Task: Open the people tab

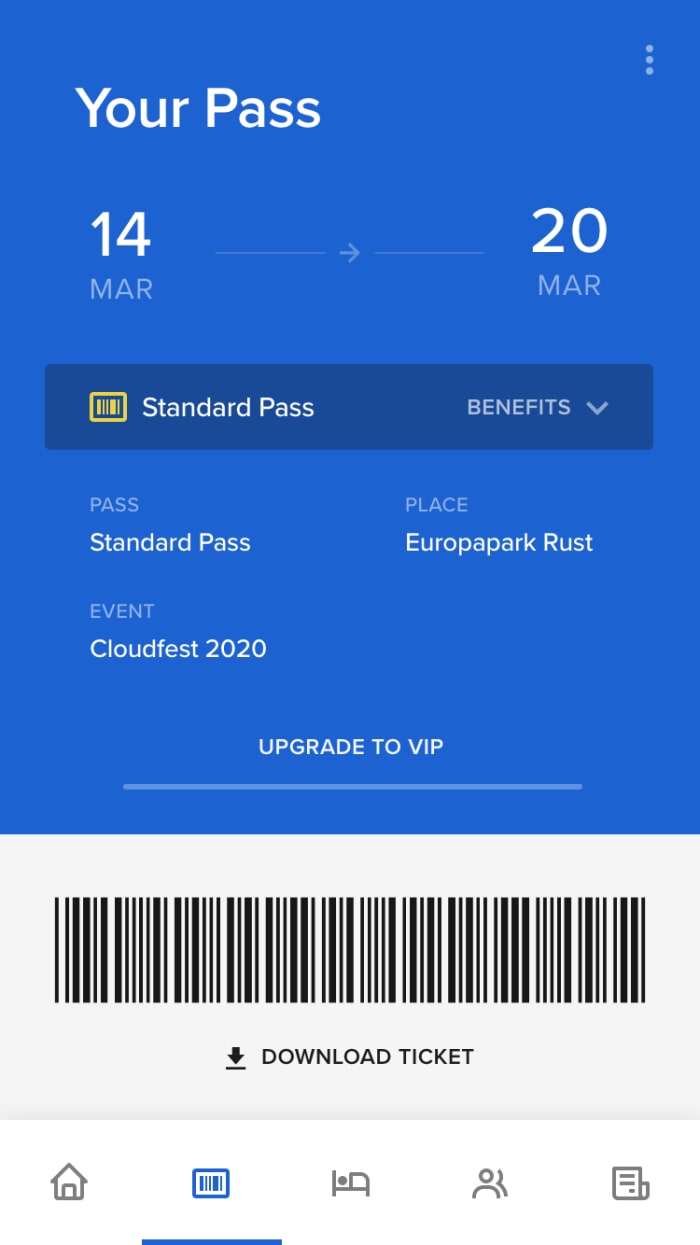Action: point(490,1184)
